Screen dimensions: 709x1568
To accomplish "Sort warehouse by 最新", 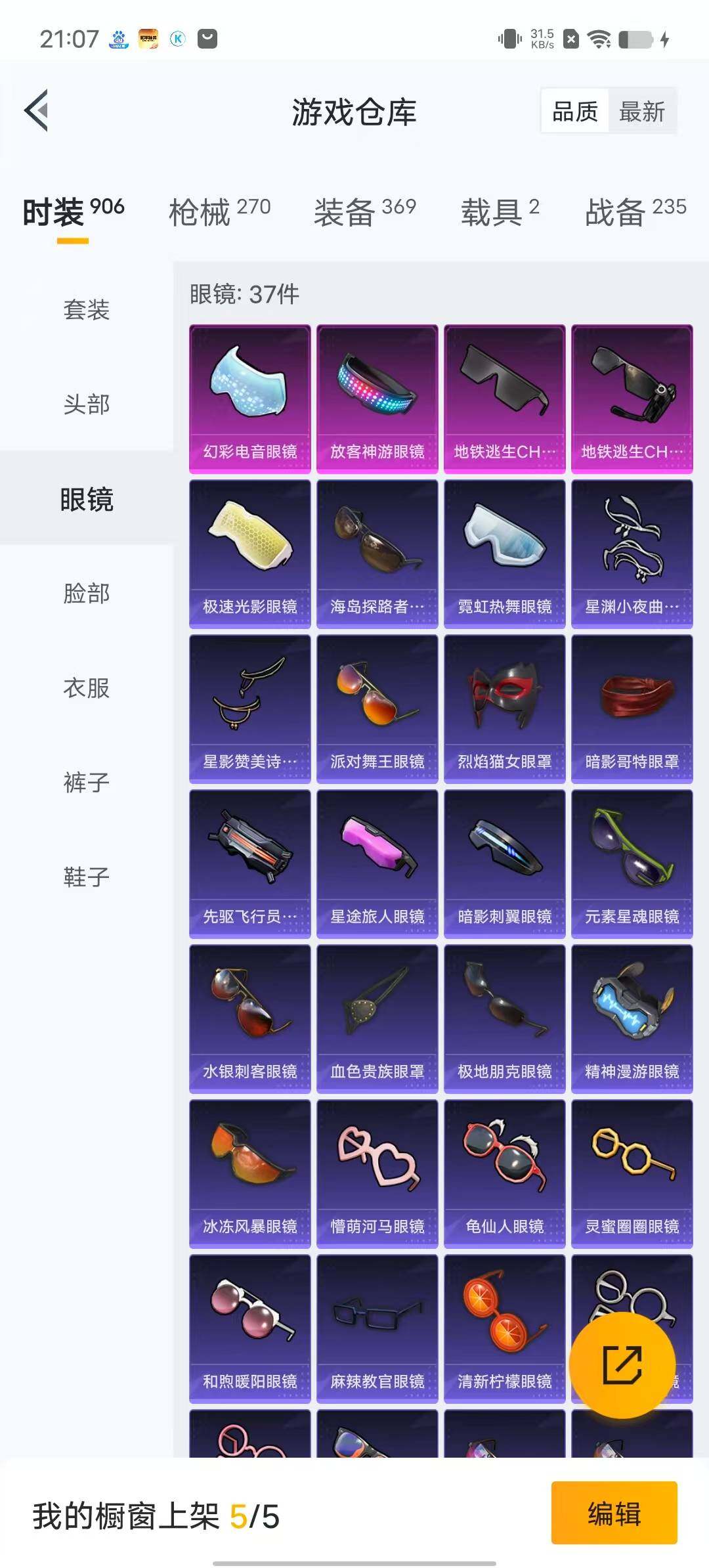I will (x=641, y=111).
